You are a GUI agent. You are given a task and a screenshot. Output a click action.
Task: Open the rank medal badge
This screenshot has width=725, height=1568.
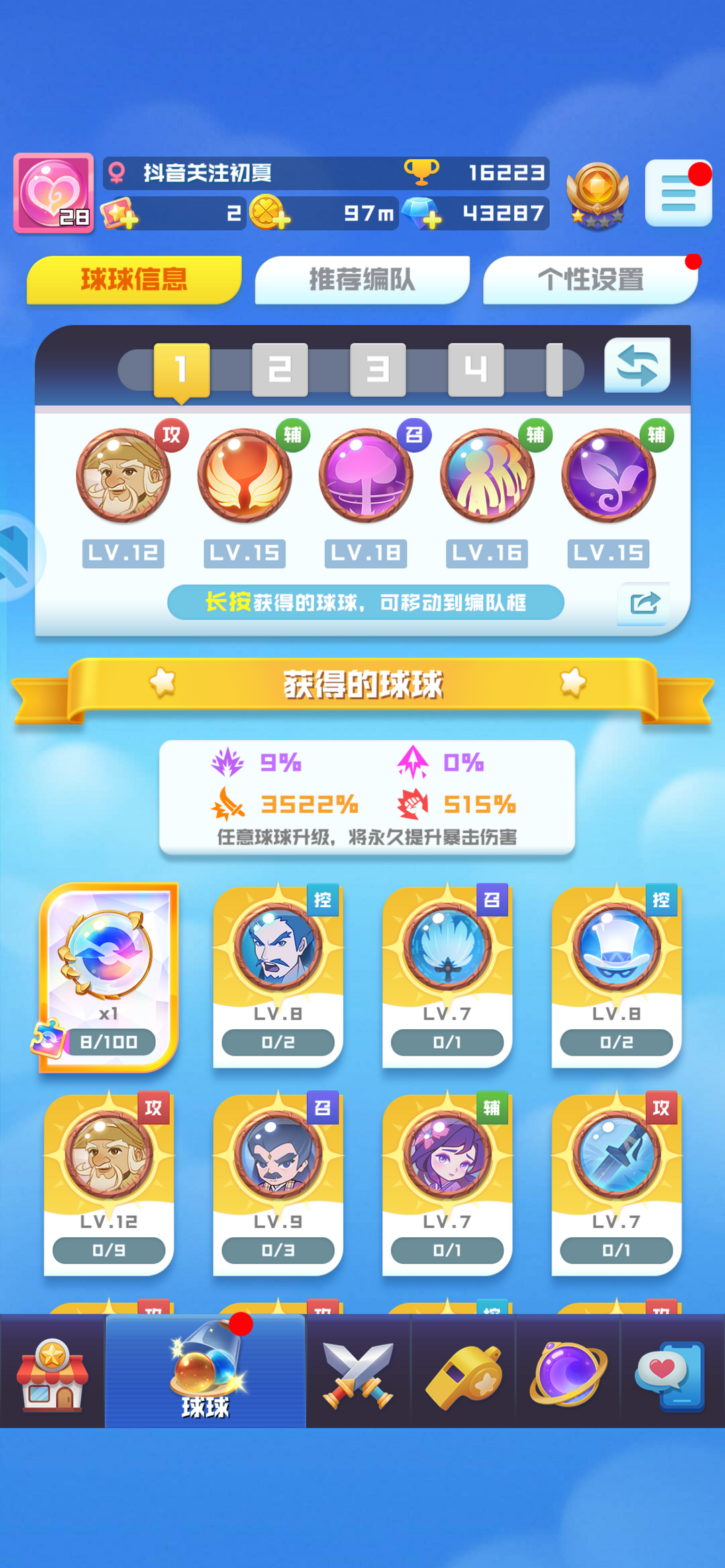[597, 195]
